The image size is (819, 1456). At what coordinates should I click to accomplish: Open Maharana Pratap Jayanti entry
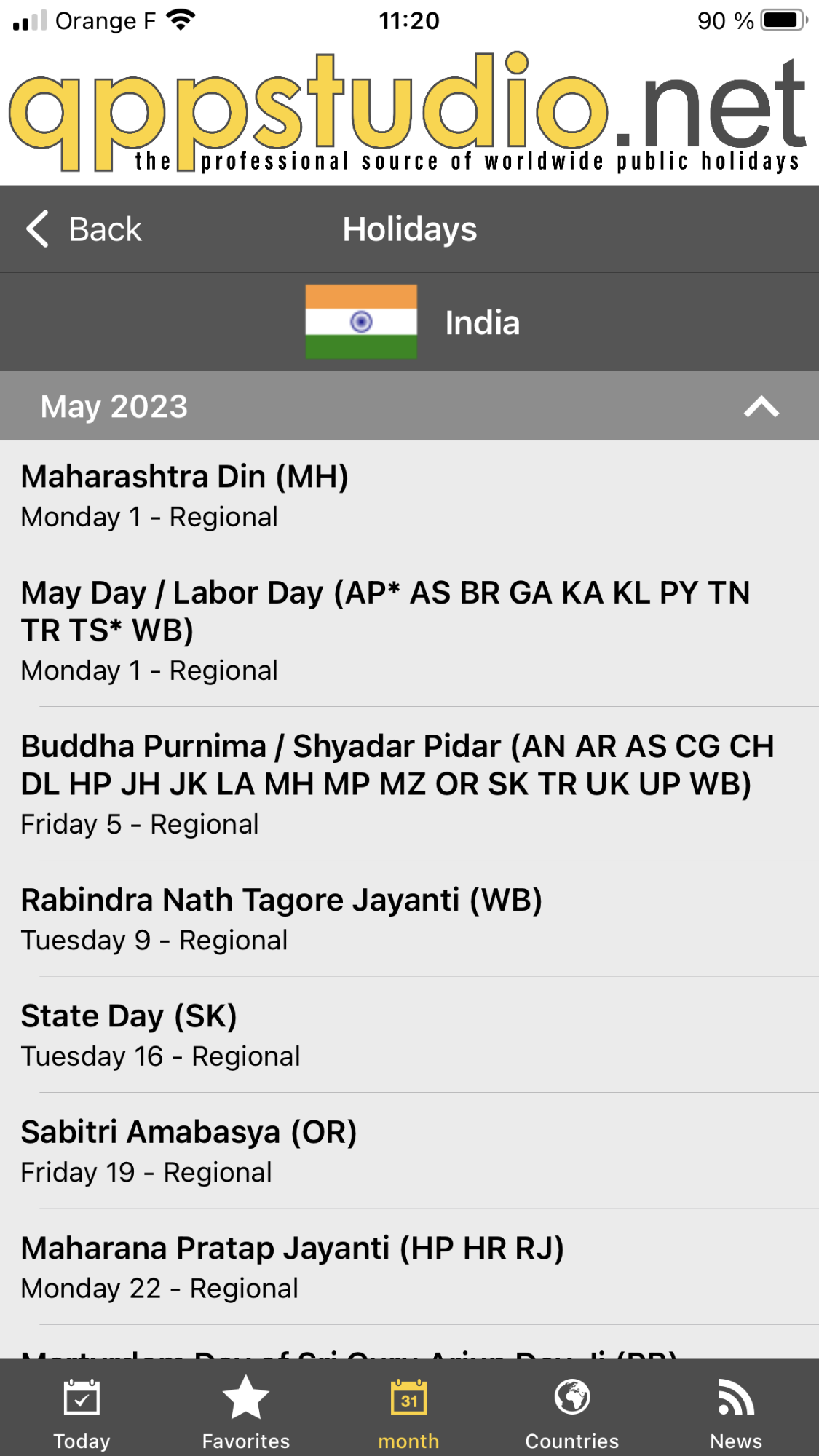pyautogui.click(x=409, y=1267)
